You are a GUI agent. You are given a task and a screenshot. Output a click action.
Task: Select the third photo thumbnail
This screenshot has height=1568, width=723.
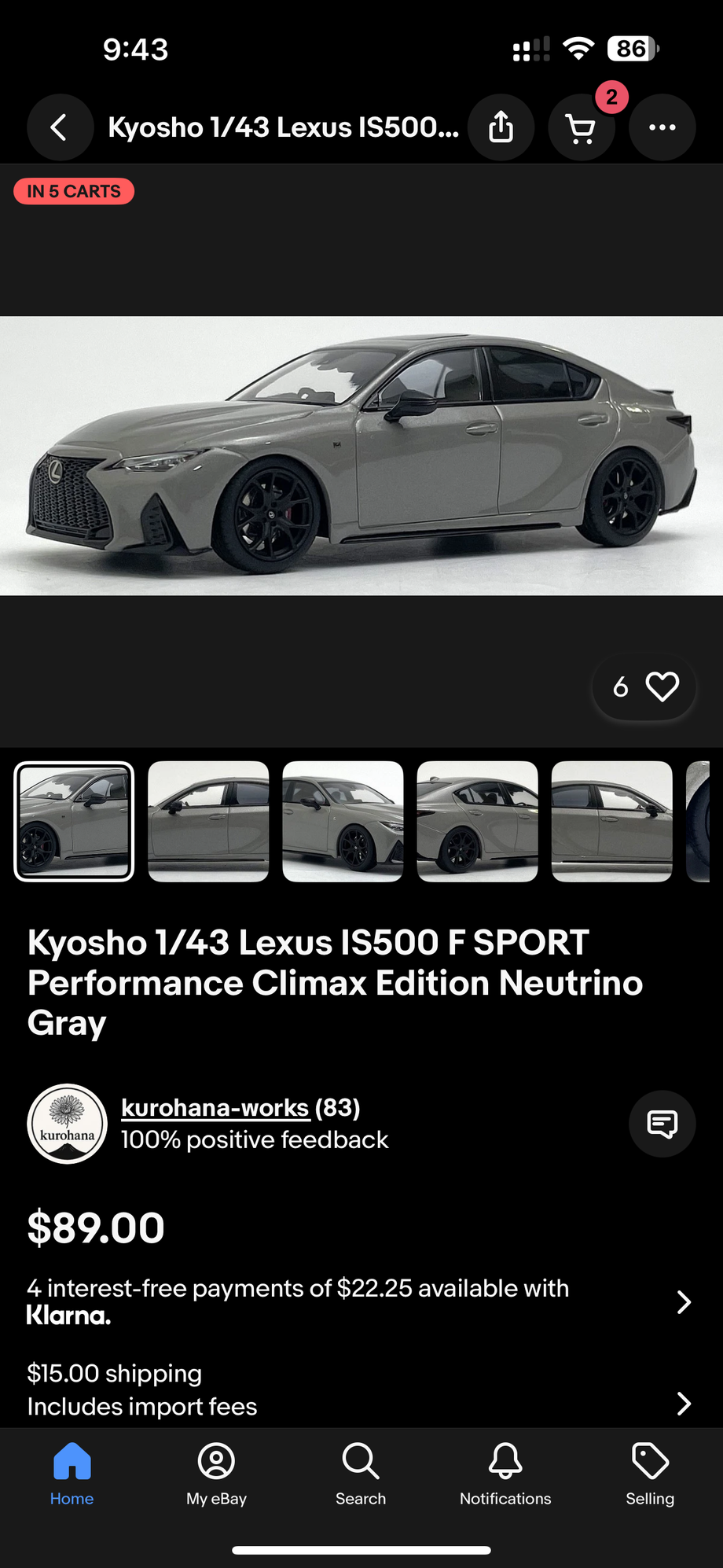point(343,821)
